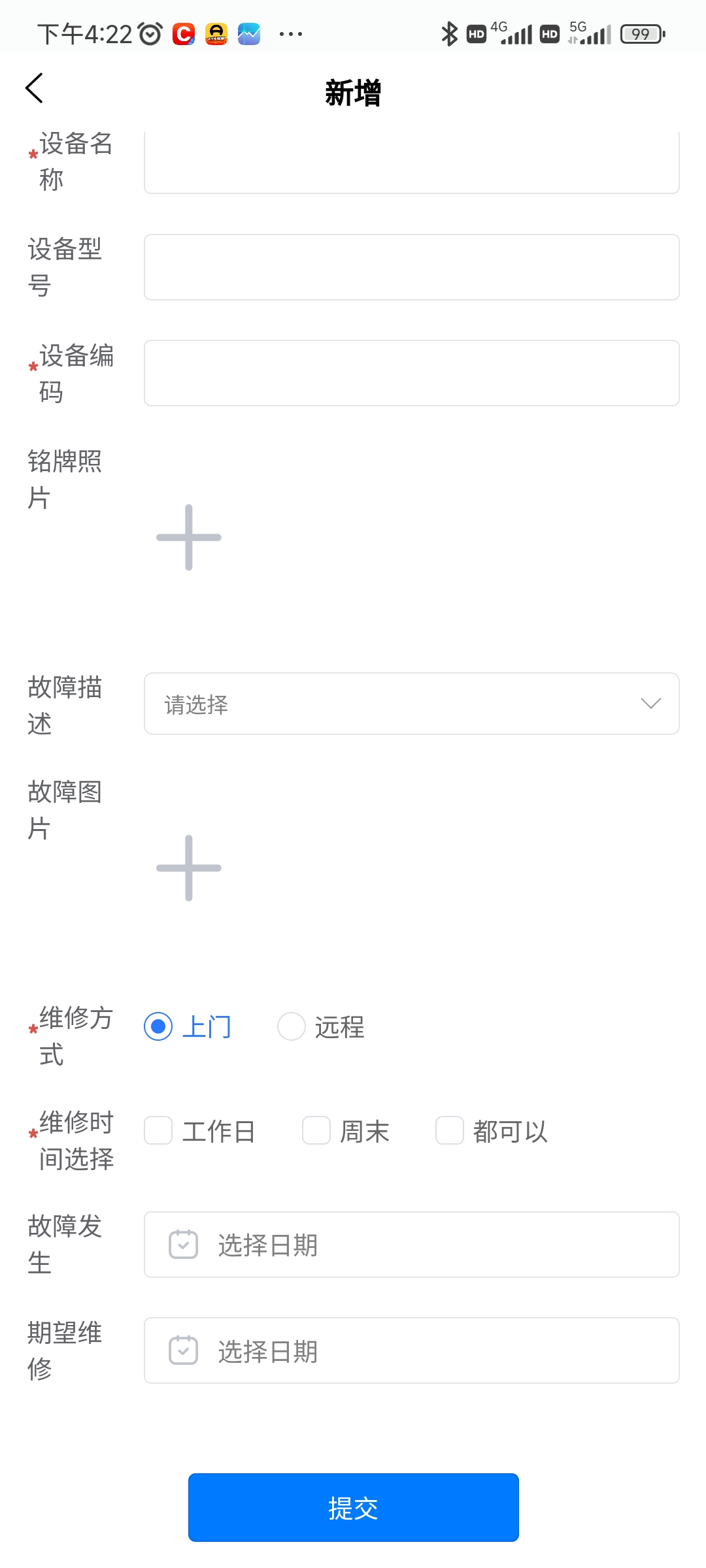The height and width of the screenshot is (1568, 706).
Task: Select 上门 repair method
Action: 159,1026
